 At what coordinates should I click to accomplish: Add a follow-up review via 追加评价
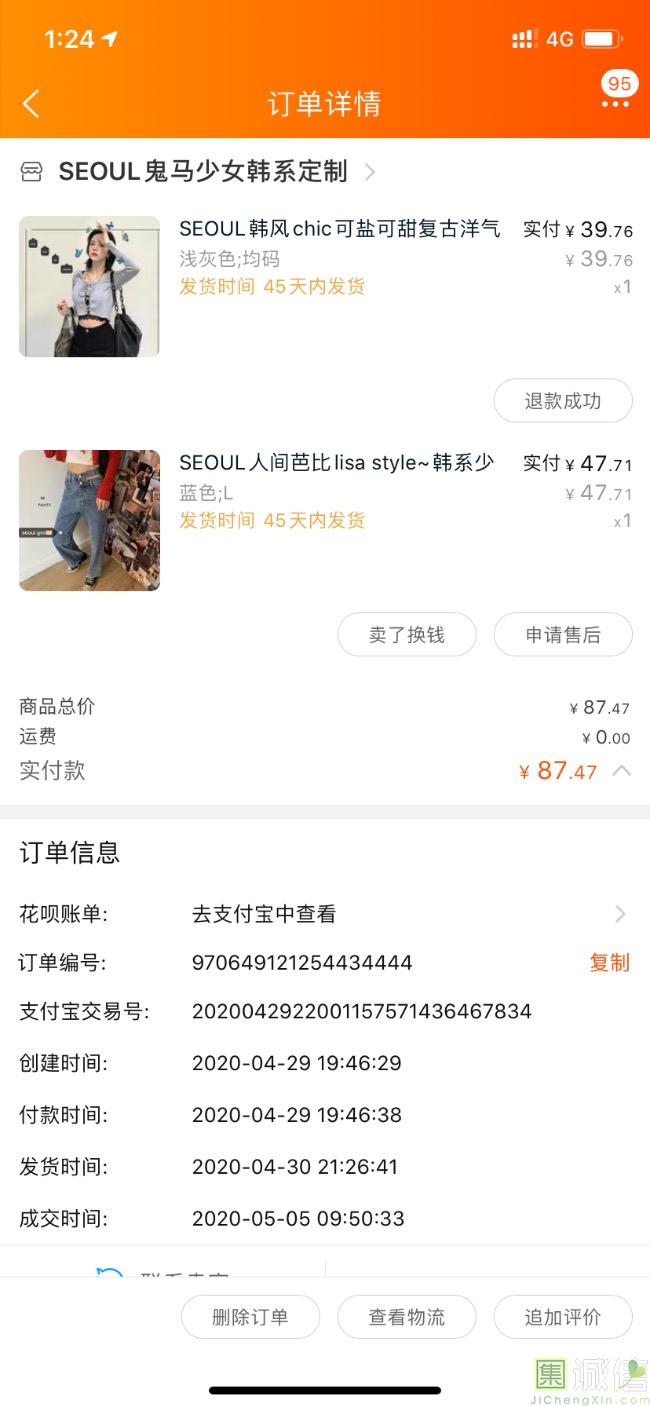[563, 1317]
